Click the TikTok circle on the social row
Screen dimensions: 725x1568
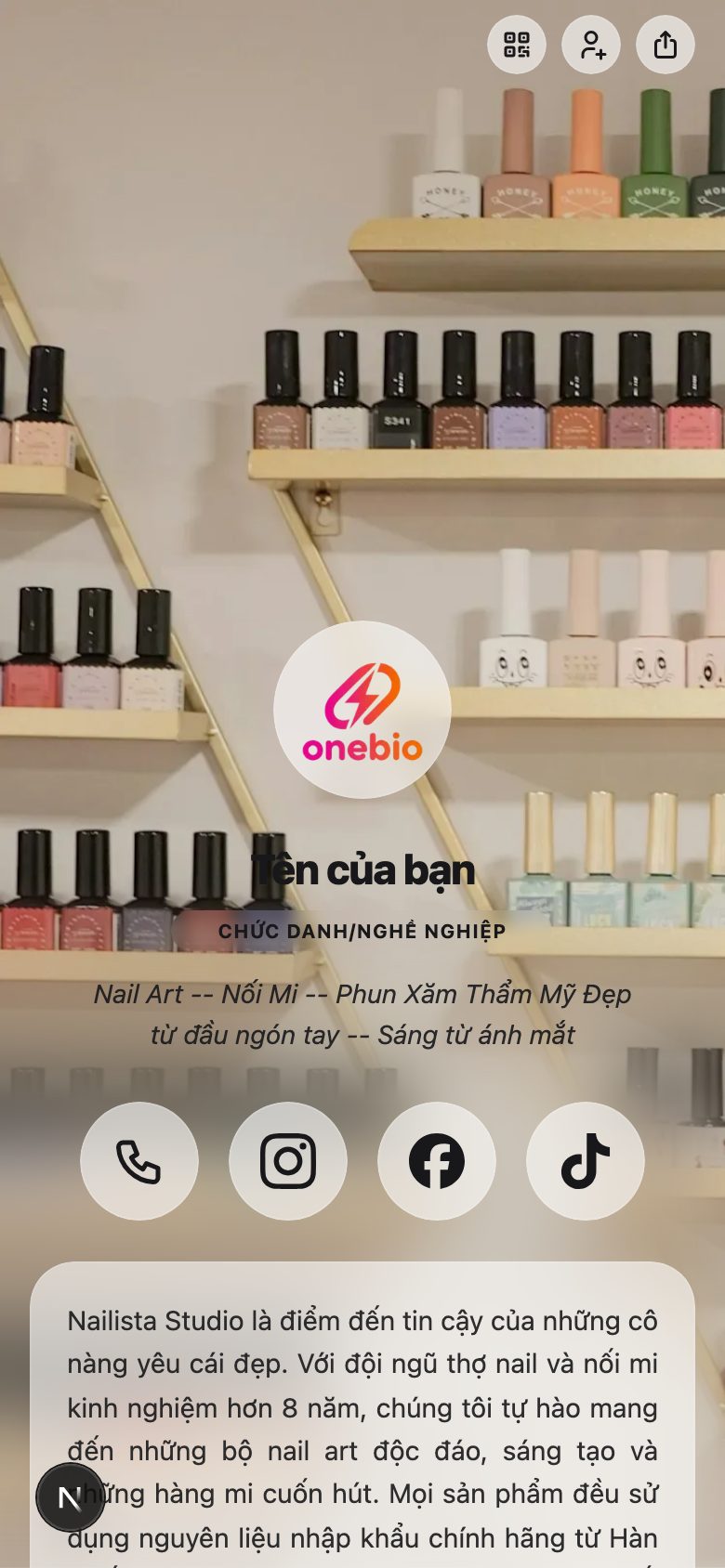click(x=585, y=1160)
